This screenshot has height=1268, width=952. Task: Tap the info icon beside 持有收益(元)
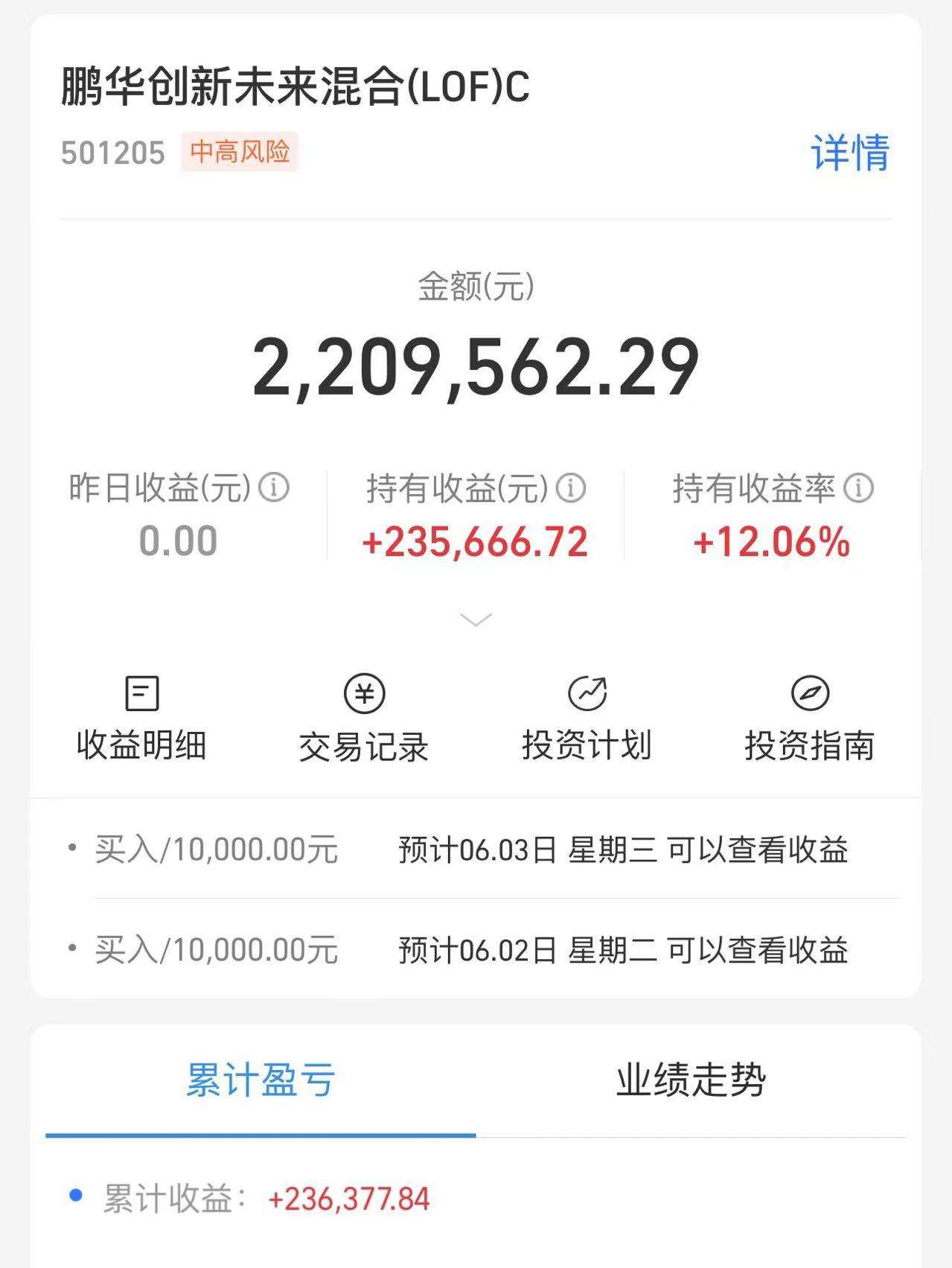[x=571, y=488]
